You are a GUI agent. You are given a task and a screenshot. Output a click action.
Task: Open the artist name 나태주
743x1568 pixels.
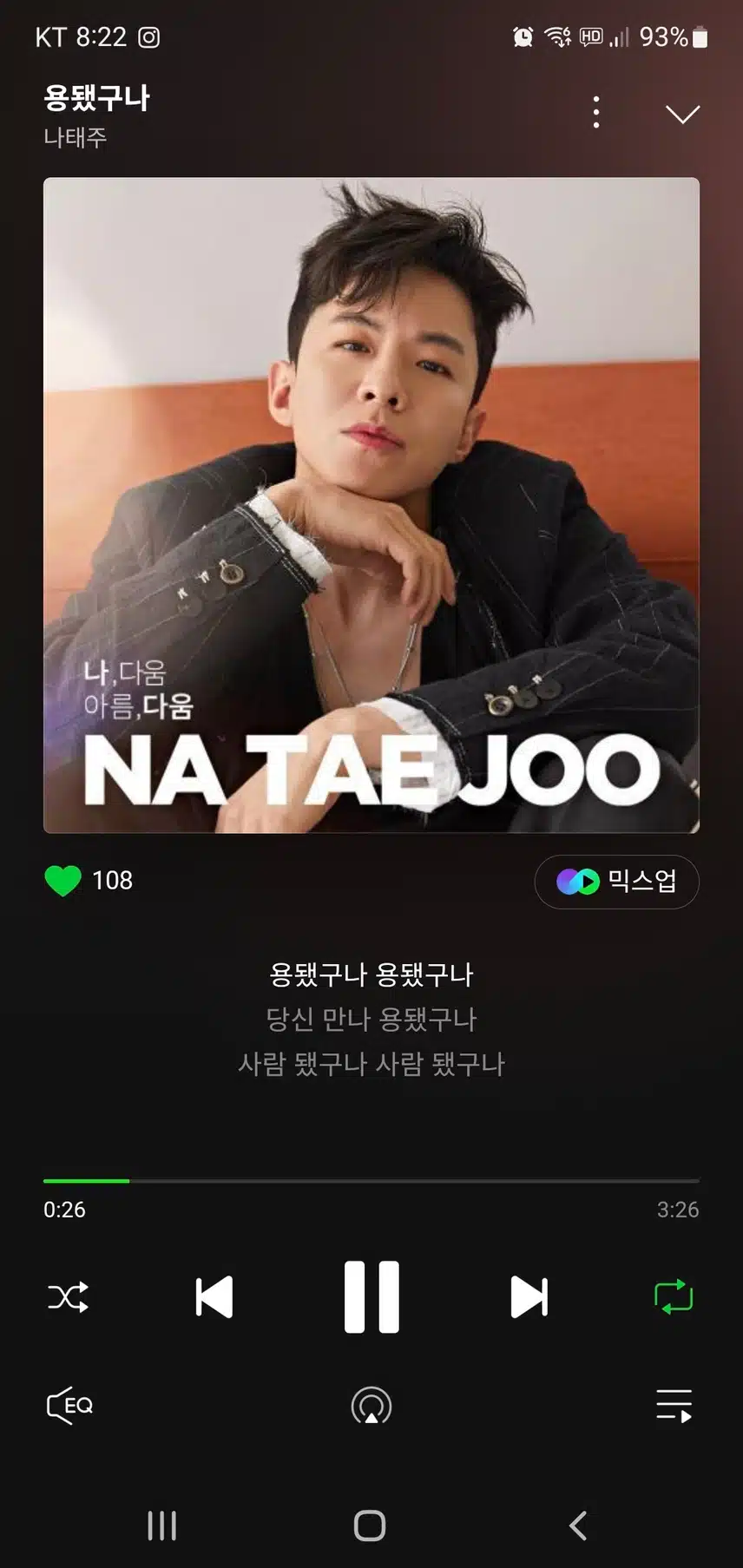pyautogui.click(x=76, y=137)
